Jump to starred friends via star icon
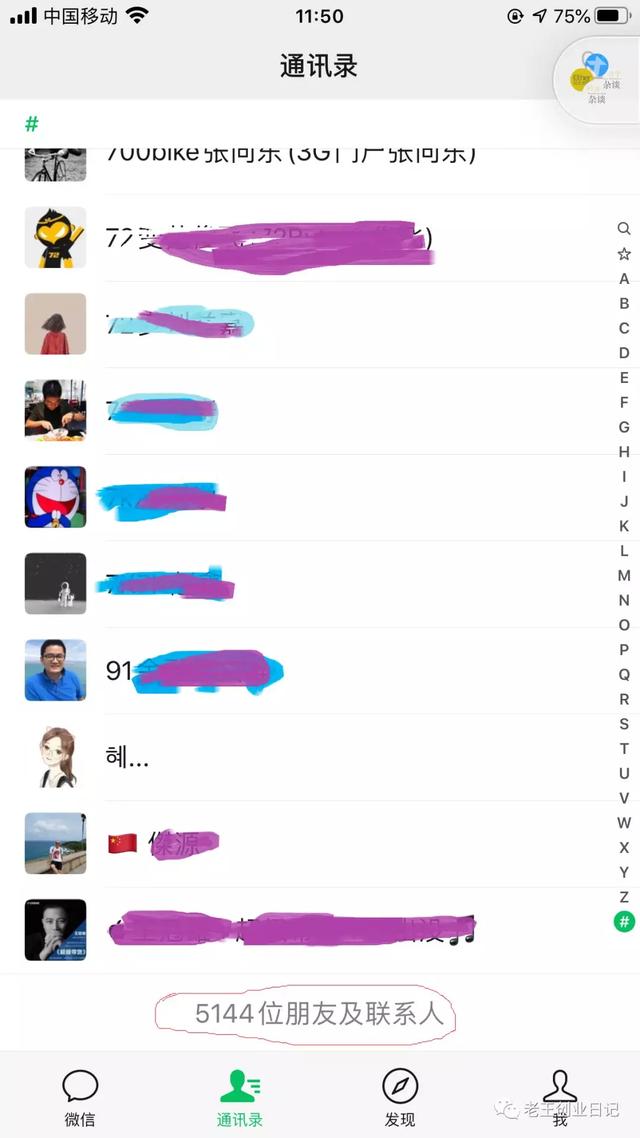 click(624, 254)
